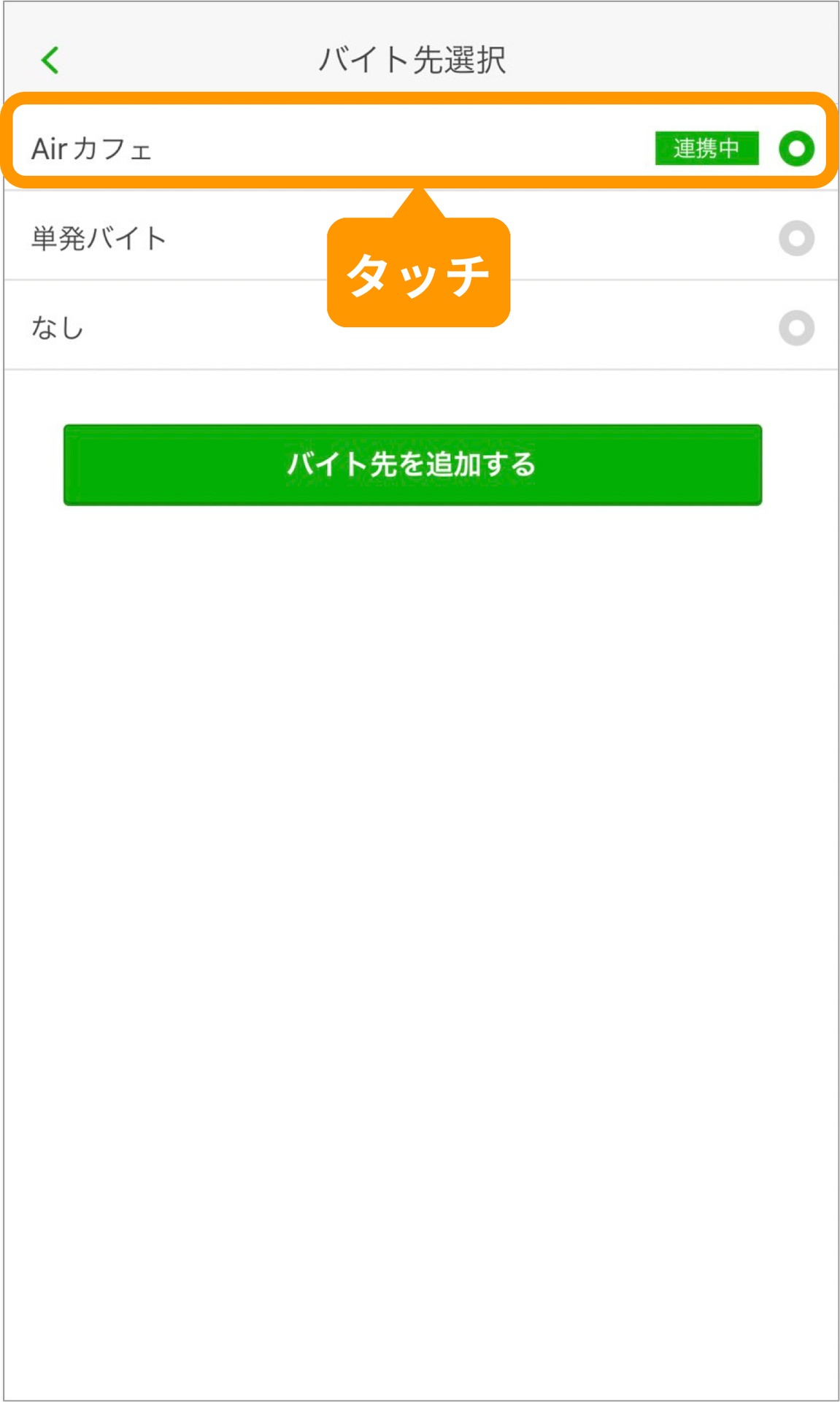Go back using the green arrow
Screen dimensions: 840x1402
[50, 60]
